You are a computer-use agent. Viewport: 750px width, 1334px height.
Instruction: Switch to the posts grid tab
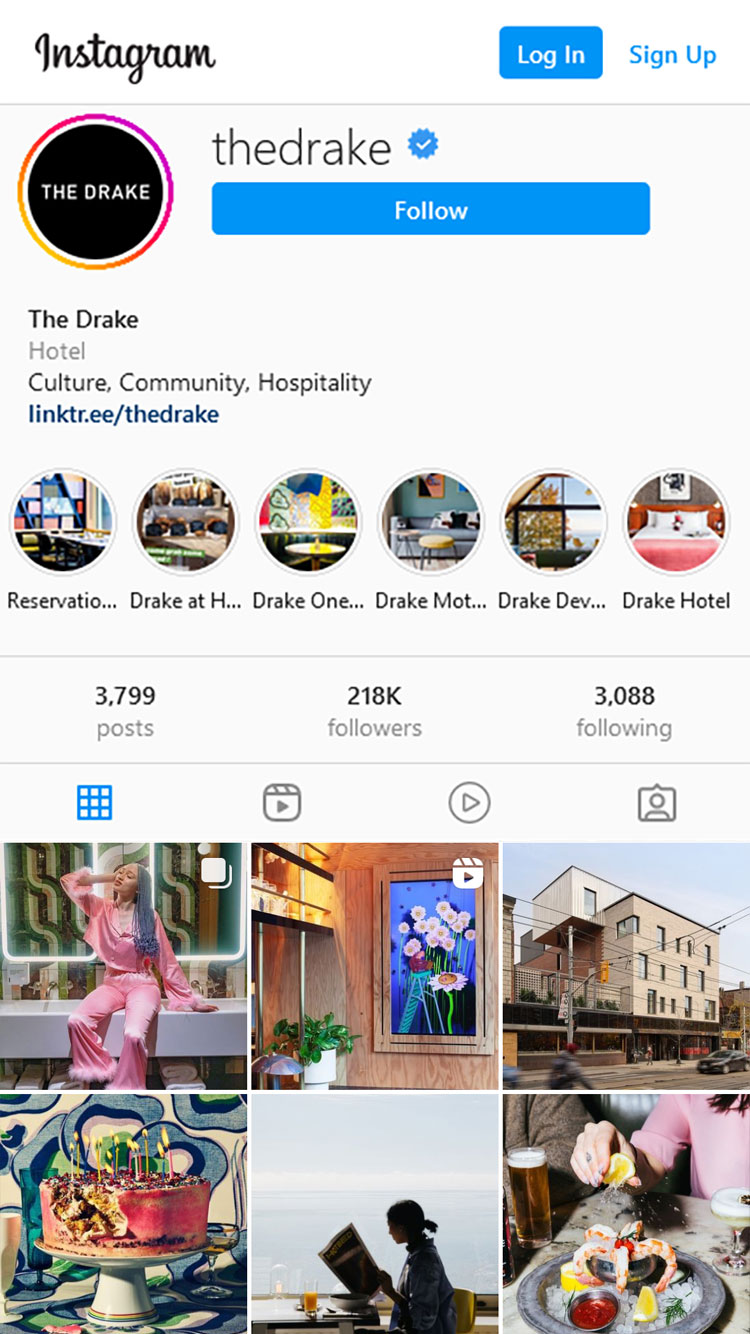coord(94,802)
